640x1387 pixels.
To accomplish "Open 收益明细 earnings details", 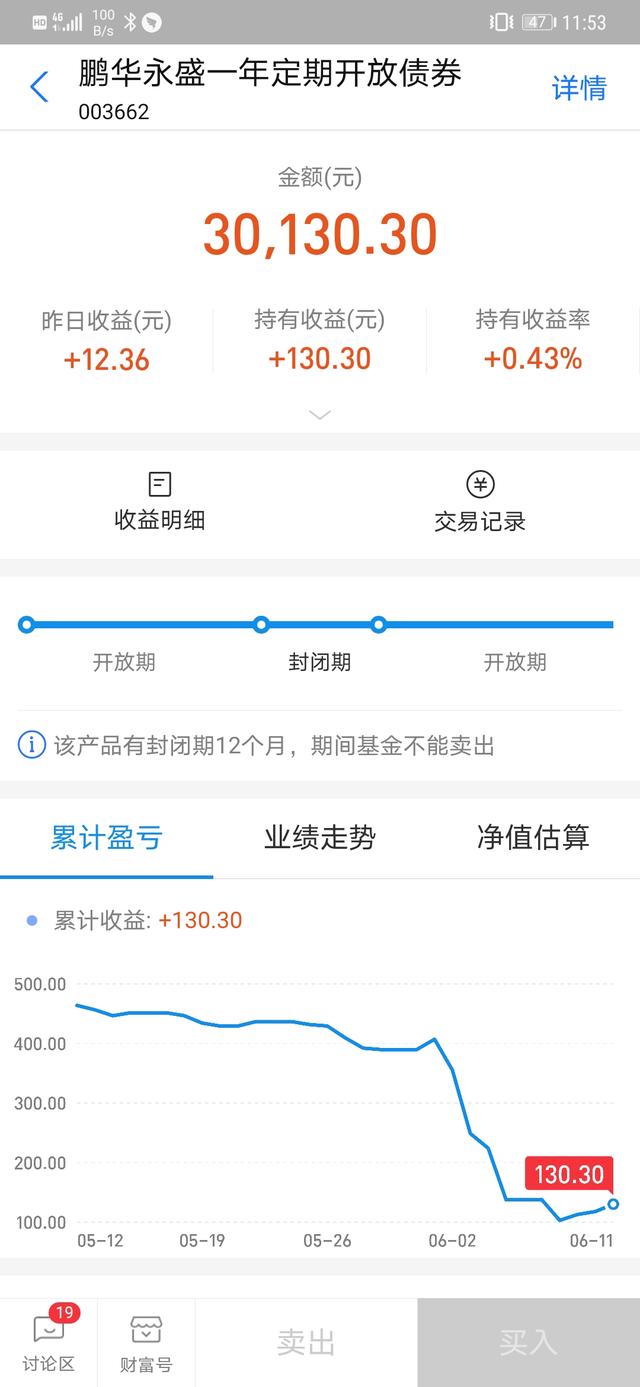I will coord(160,502).
